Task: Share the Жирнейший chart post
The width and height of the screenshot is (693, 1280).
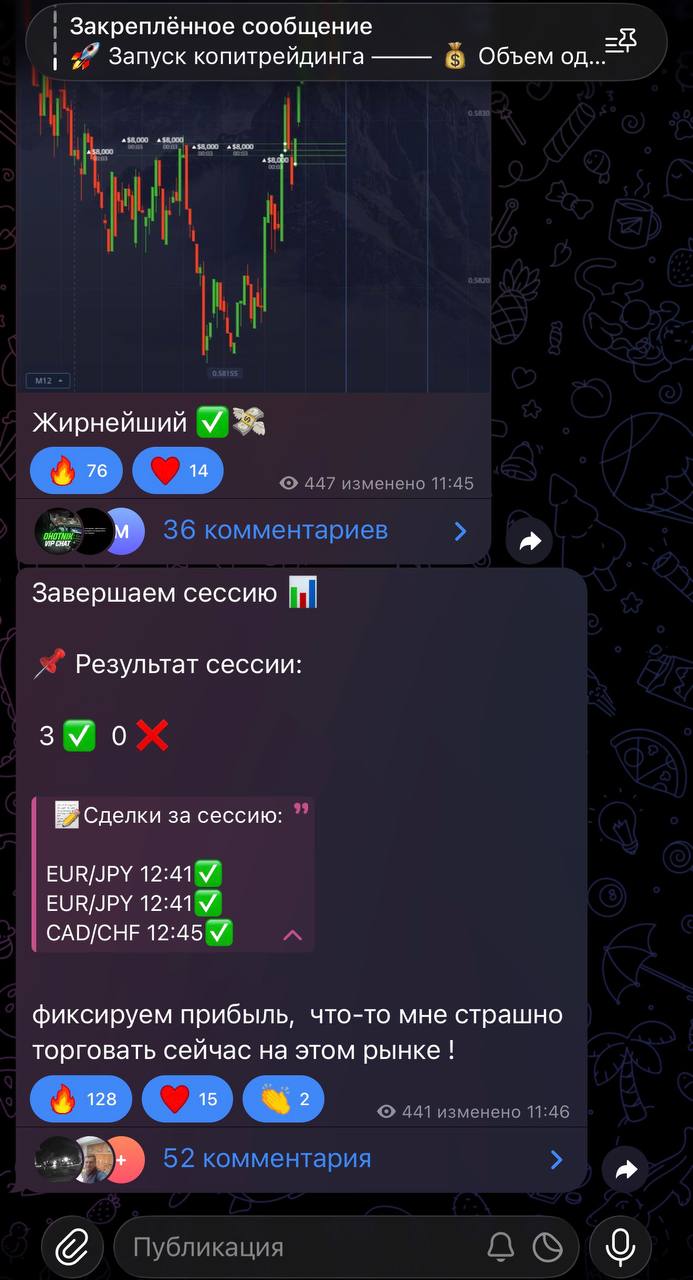Action: click(x=529, y=542)
